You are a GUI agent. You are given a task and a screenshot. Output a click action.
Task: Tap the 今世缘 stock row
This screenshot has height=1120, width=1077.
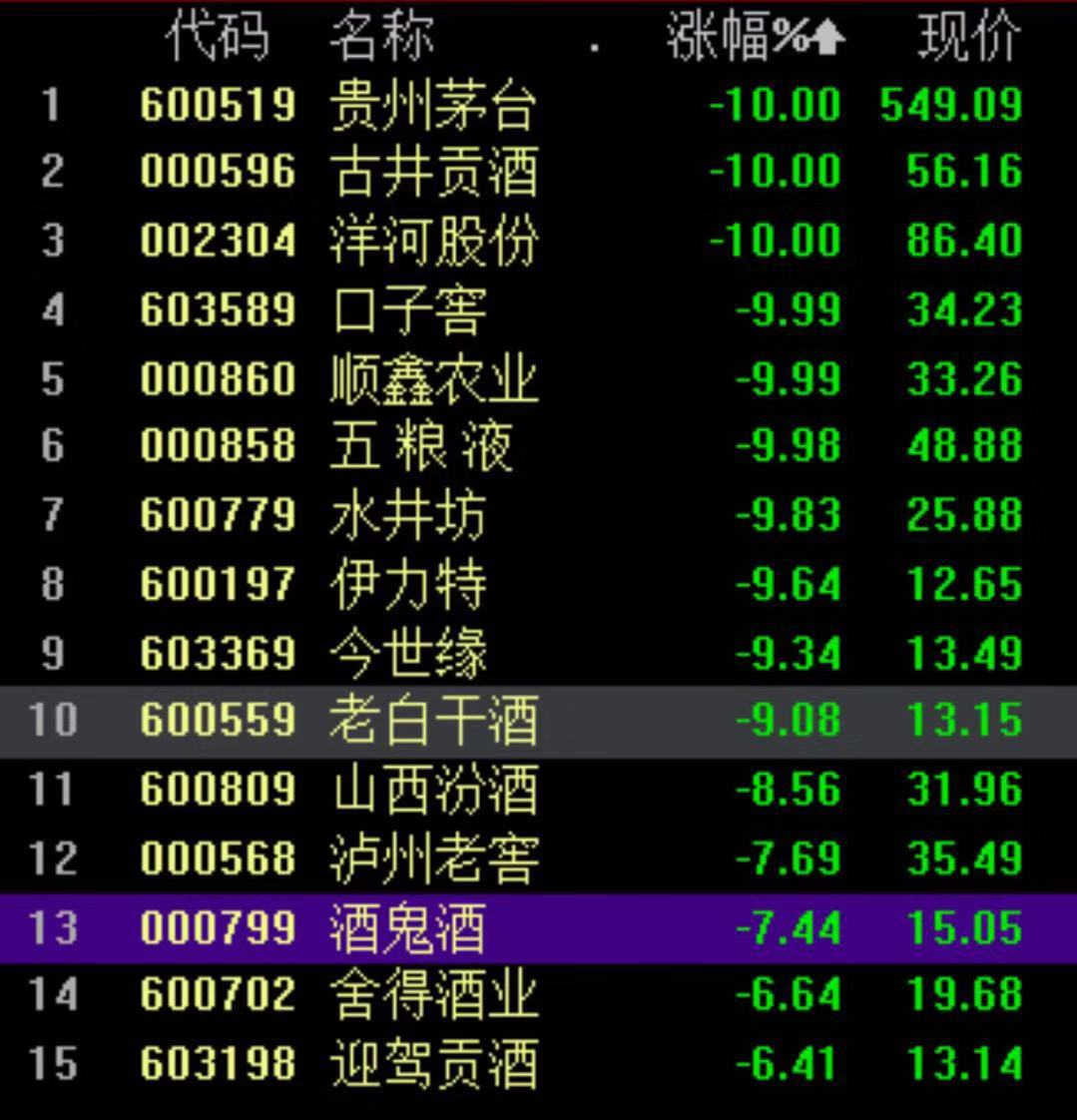coord(409,653)
